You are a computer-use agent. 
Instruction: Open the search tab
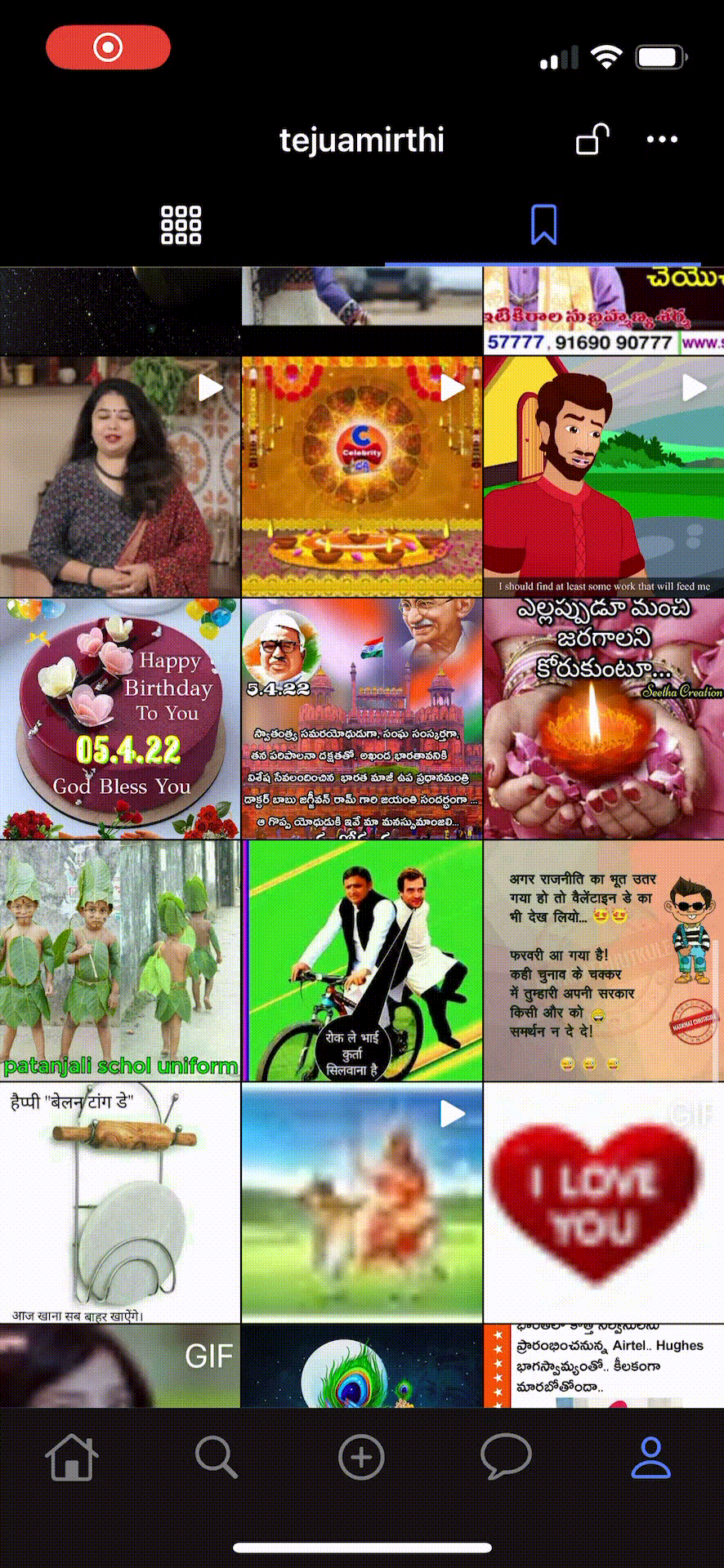pyautogui.click(x=217, y=1458)
